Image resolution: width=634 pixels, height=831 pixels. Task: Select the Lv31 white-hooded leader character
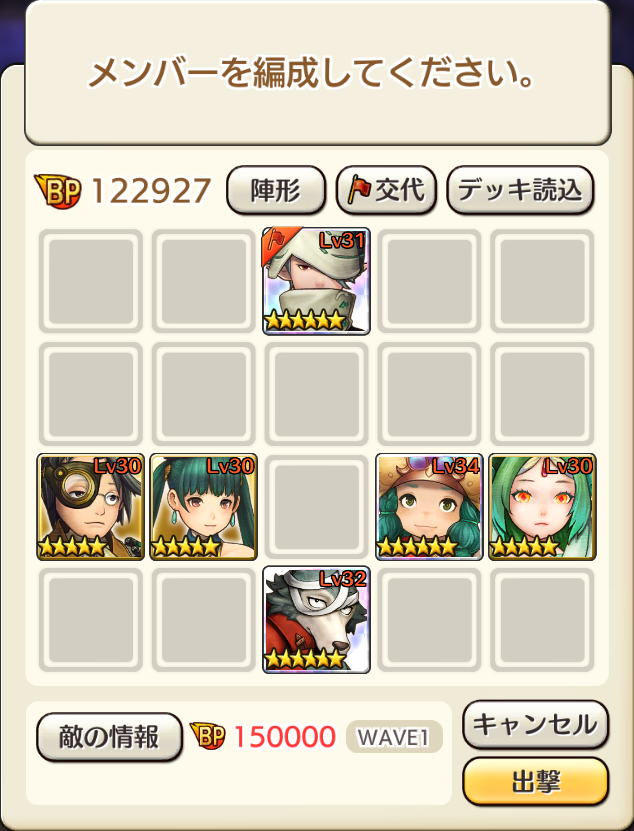tap(316, 281)
